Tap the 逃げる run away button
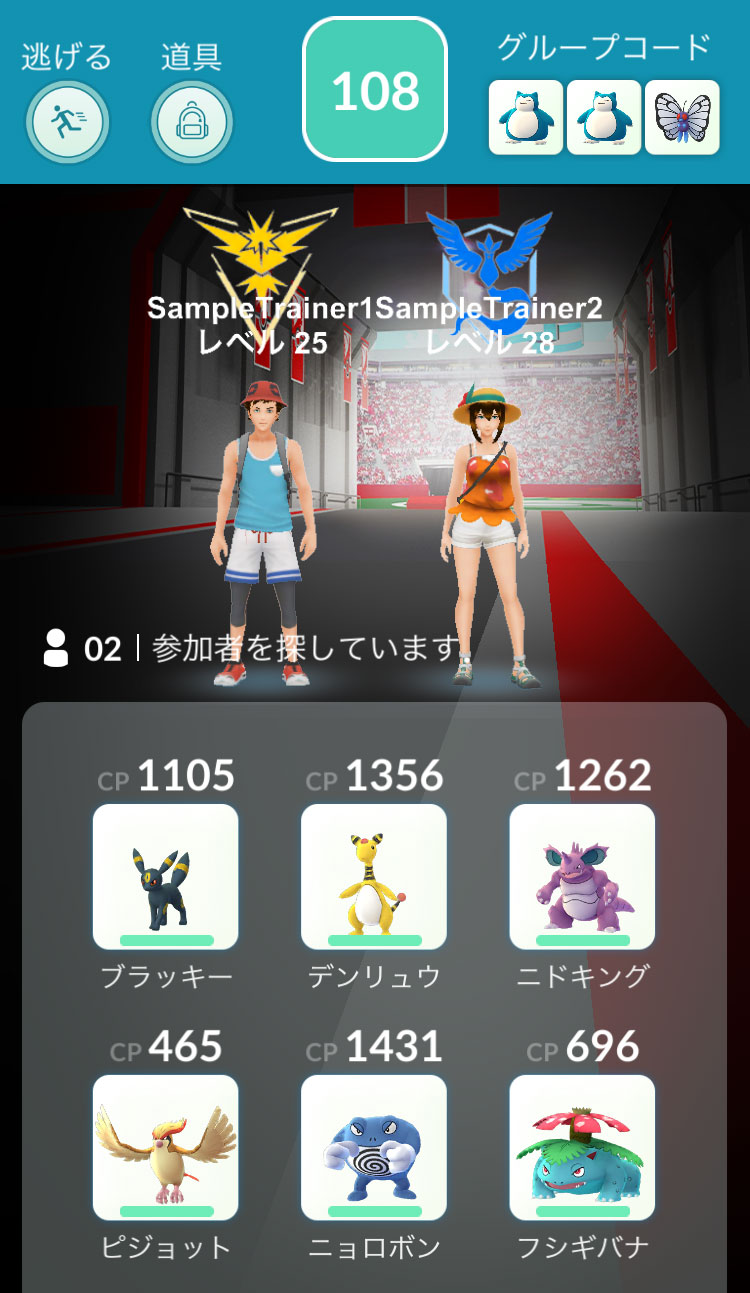750x1293 pixels. pos(67,122)
